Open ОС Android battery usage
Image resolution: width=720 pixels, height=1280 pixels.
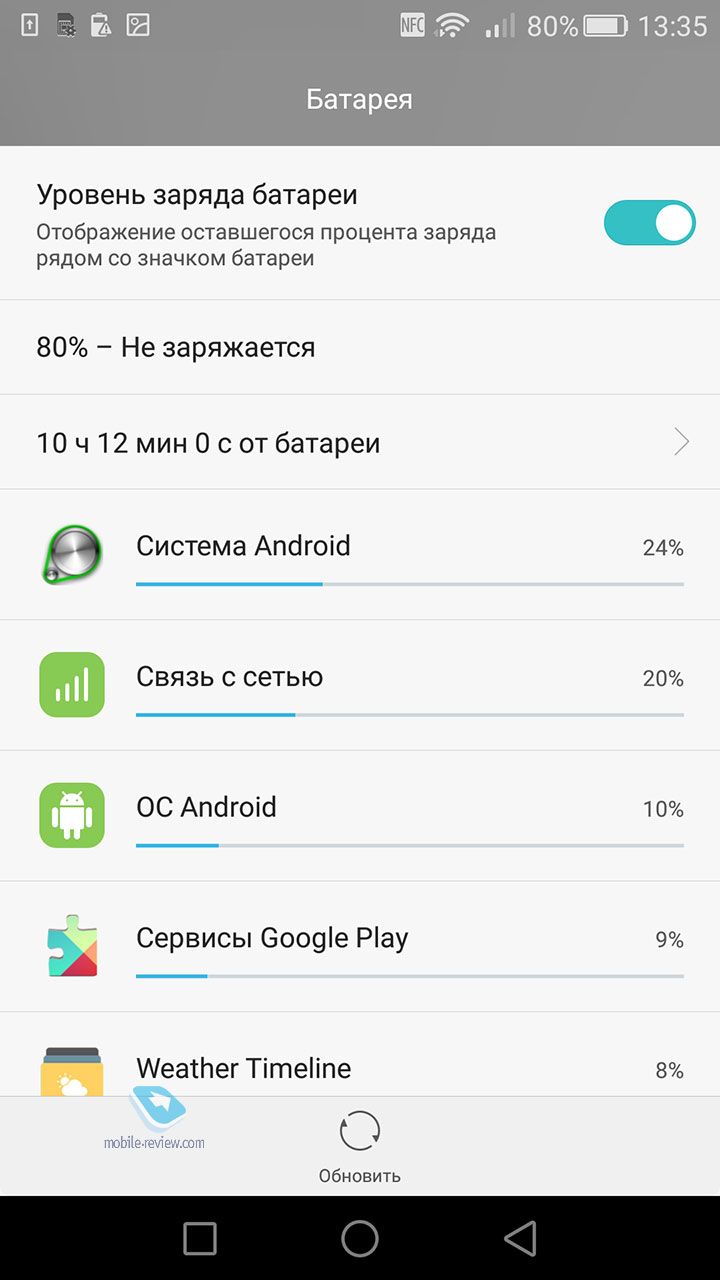point(360,816)
